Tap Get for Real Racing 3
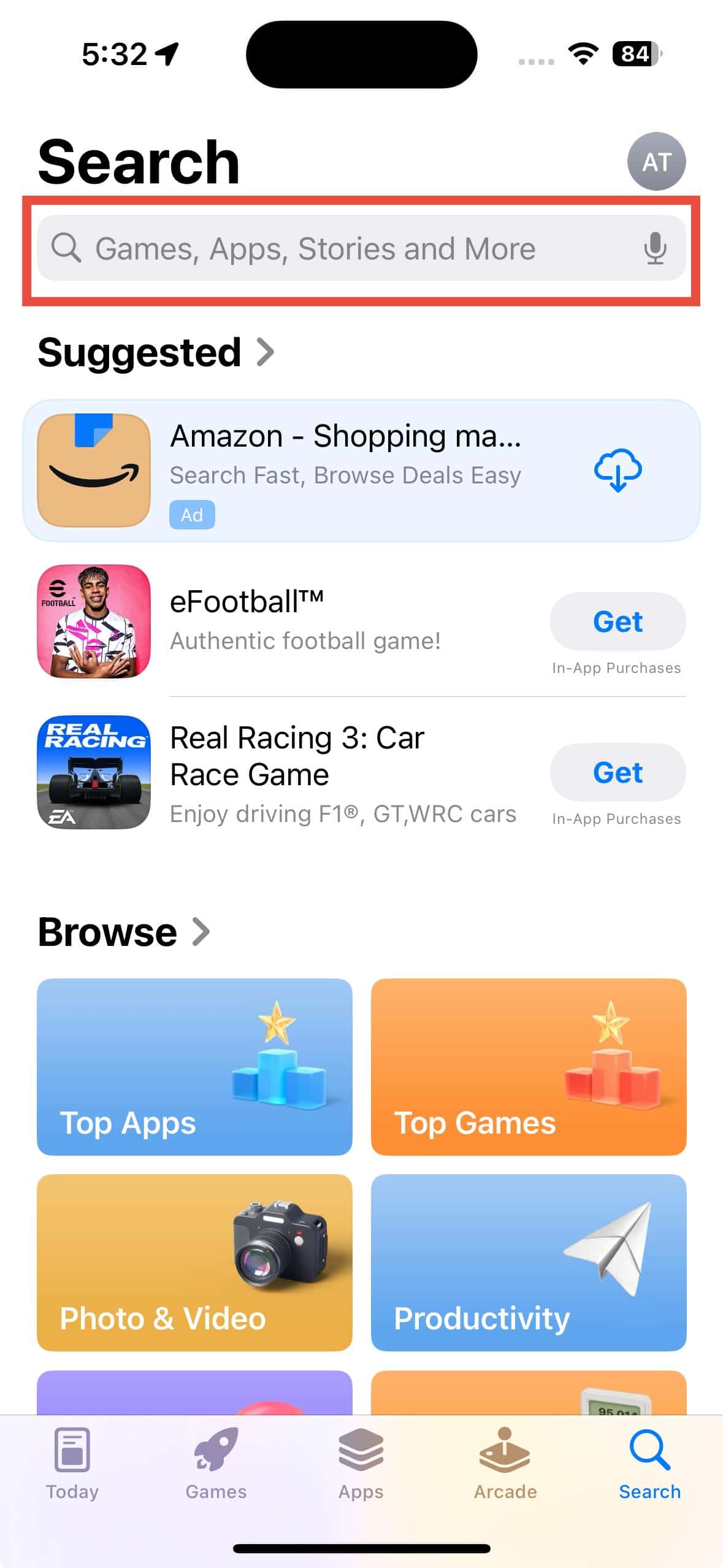This screenshot has width=723, height=1568. click(618, 772)
